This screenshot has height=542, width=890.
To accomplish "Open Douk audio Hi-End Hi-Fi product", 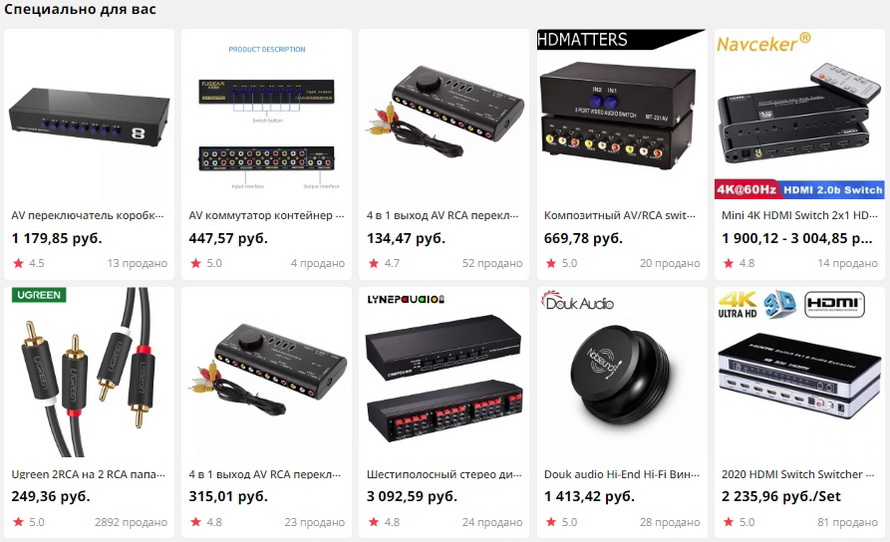I will (620, 474).
